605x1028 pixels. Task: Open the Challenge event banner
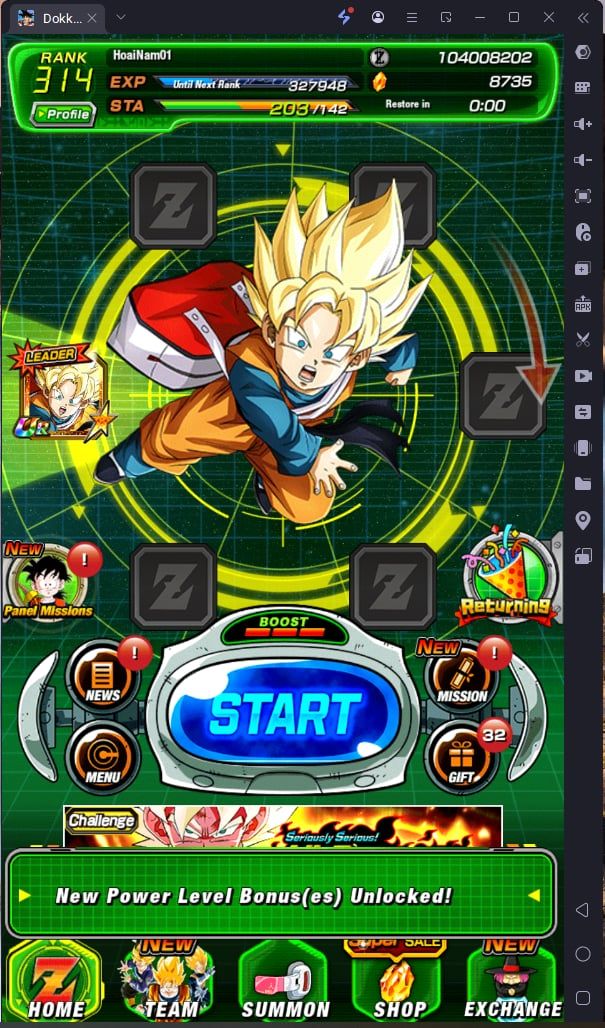[x=283, y=826]
